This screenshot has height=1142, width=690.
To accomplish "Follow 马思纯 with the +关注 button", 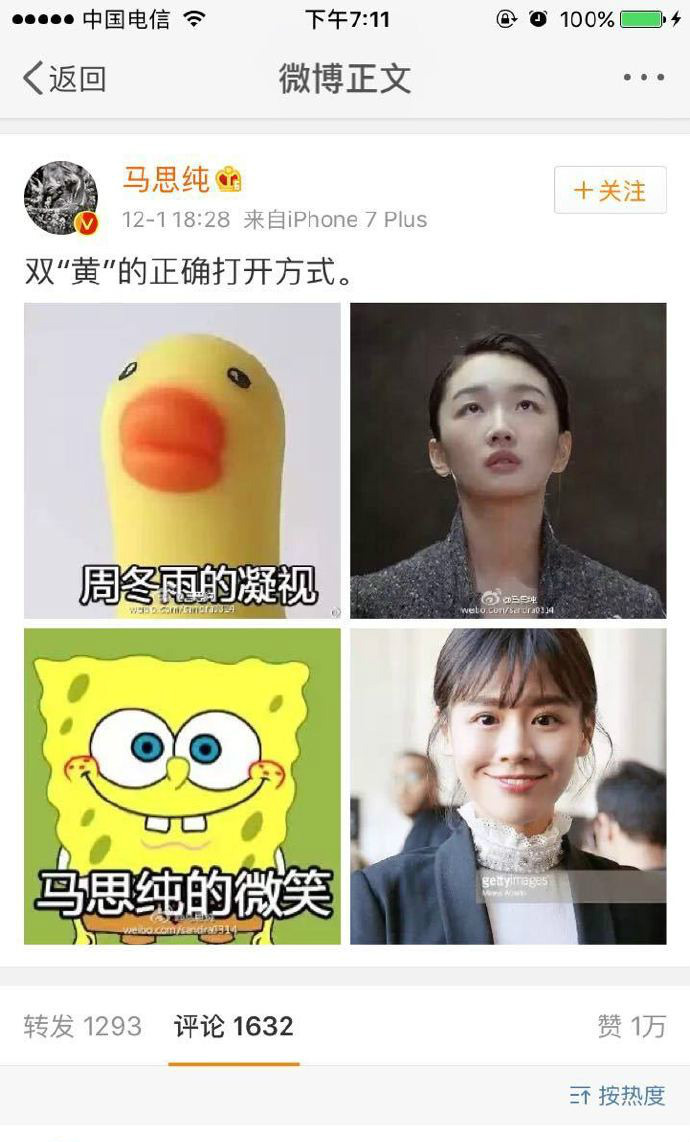I will 610,190.
